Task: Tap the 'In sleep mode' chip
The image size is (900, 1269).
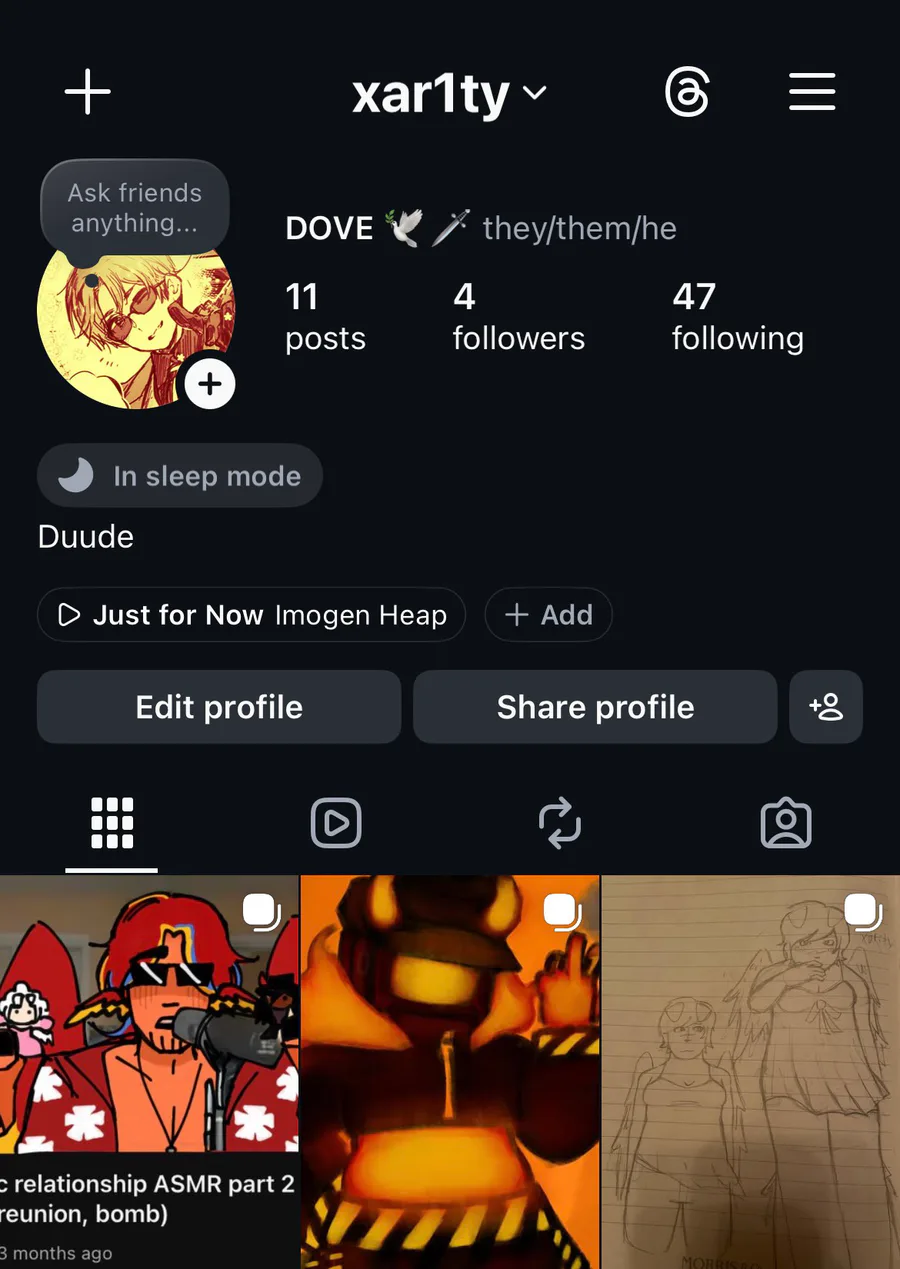Action: (180, 476)
